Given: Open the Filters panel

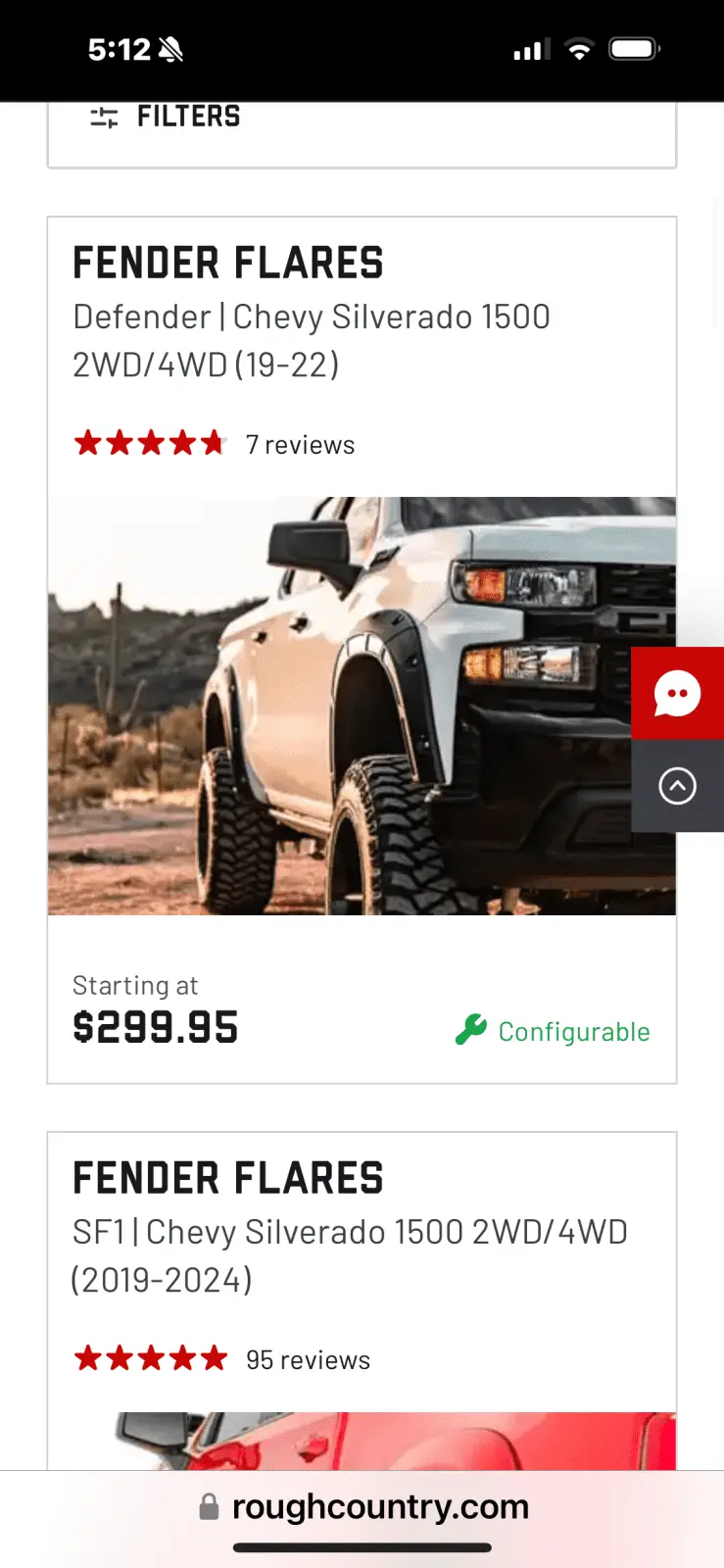Looking at the screenshot, I should (167, 118).
